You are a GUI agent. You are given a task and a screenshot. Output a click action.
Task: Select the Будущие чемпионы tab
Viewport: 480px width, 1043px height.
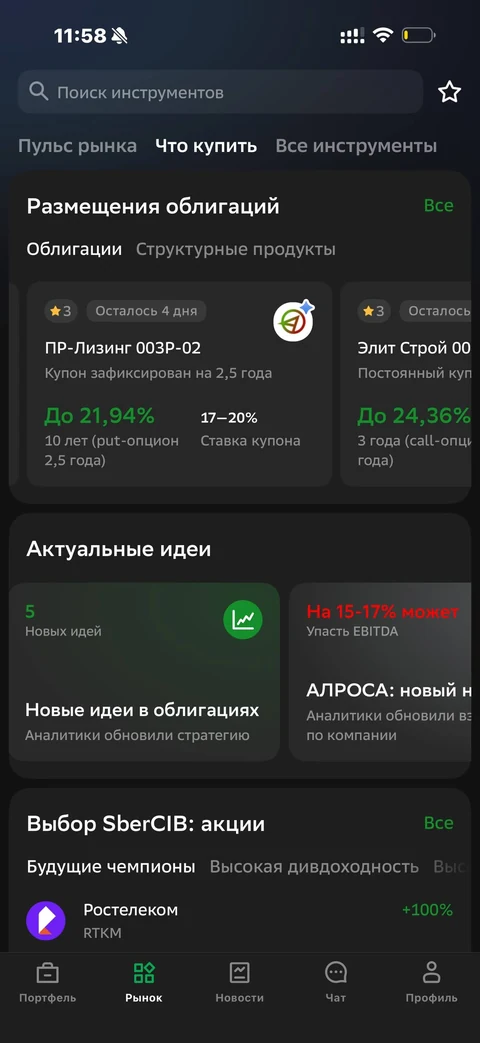point(111,867)
